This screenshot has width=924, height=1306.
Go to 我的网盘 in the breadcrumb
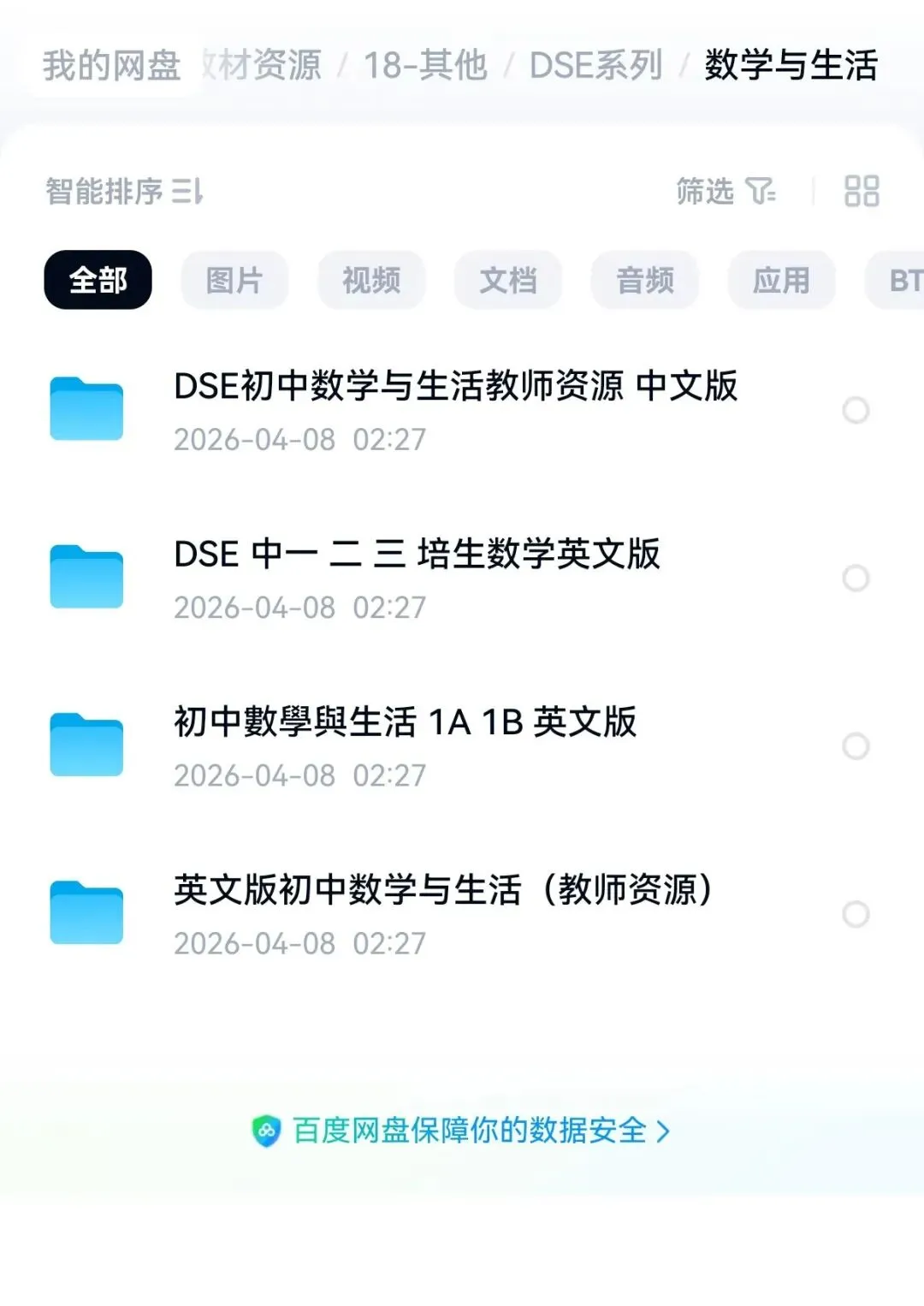click(x=112, y=66)
